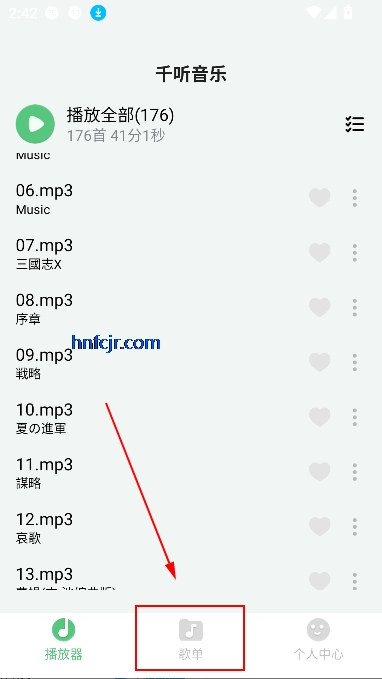Open more options for 12.mp3
This screenshot has width=382, height=679.
(x=355, y=527)
